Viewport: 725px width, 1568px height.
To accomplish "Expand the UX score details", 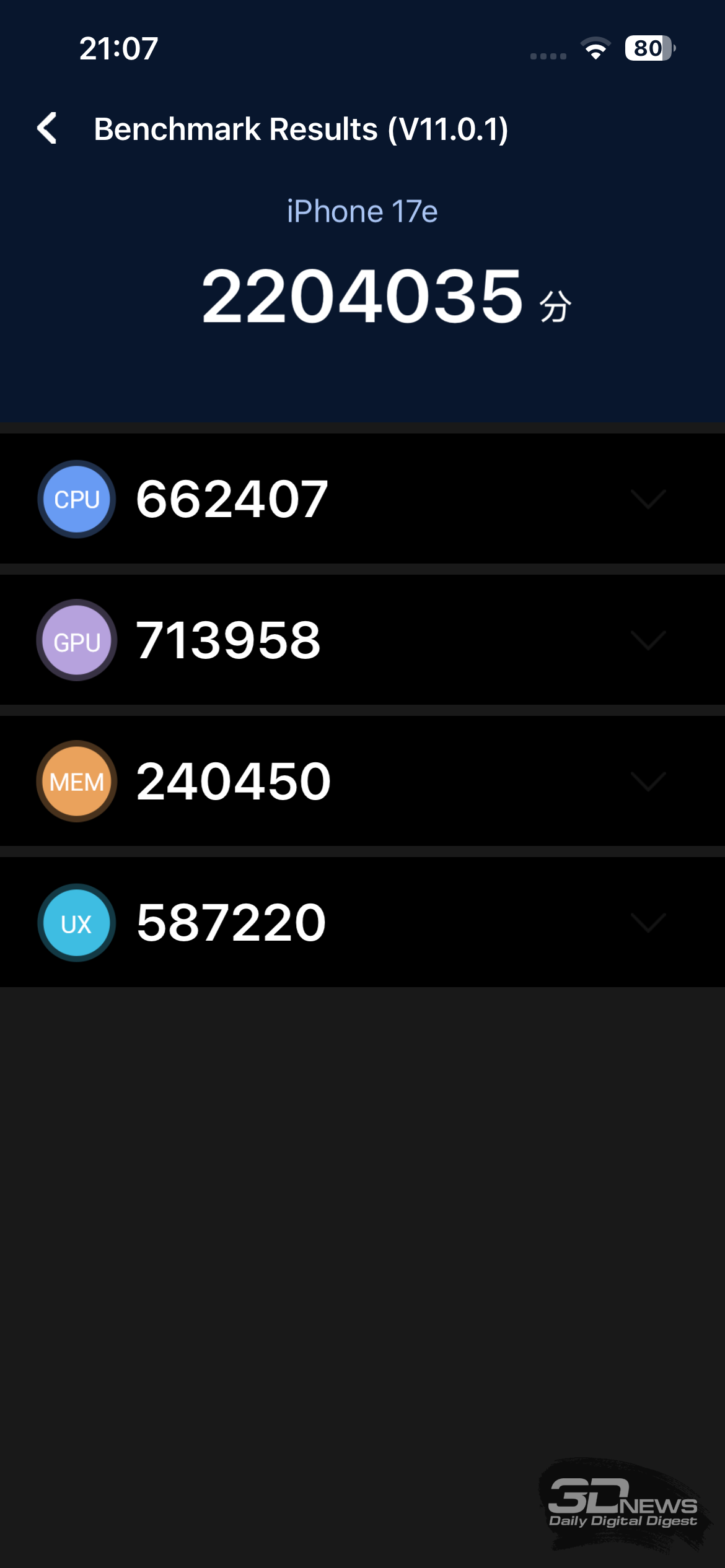I will click(x=648, y=923).
